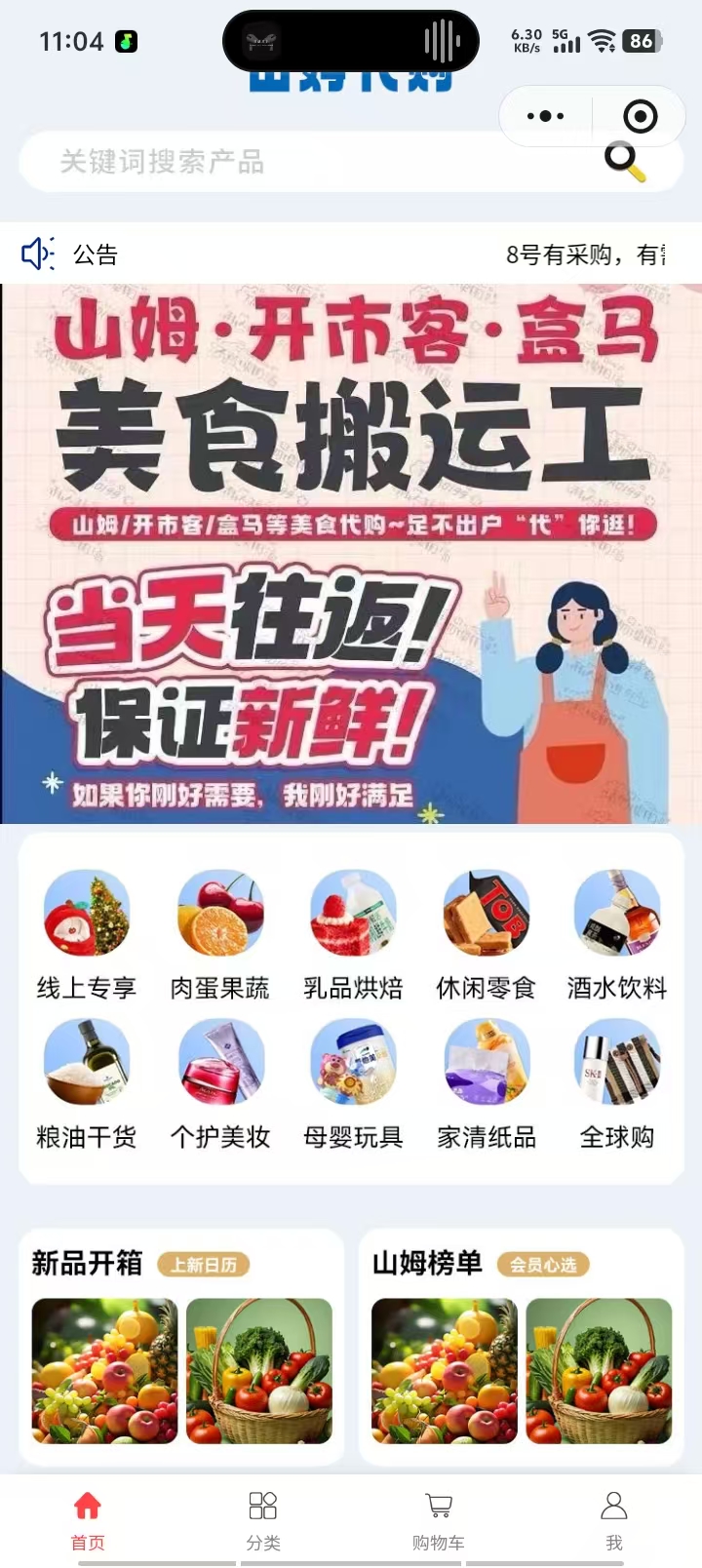Viewport: 702px width, 1568px height.
Task: Open the mini program more-options menu
Action: [x=545, y=116]
